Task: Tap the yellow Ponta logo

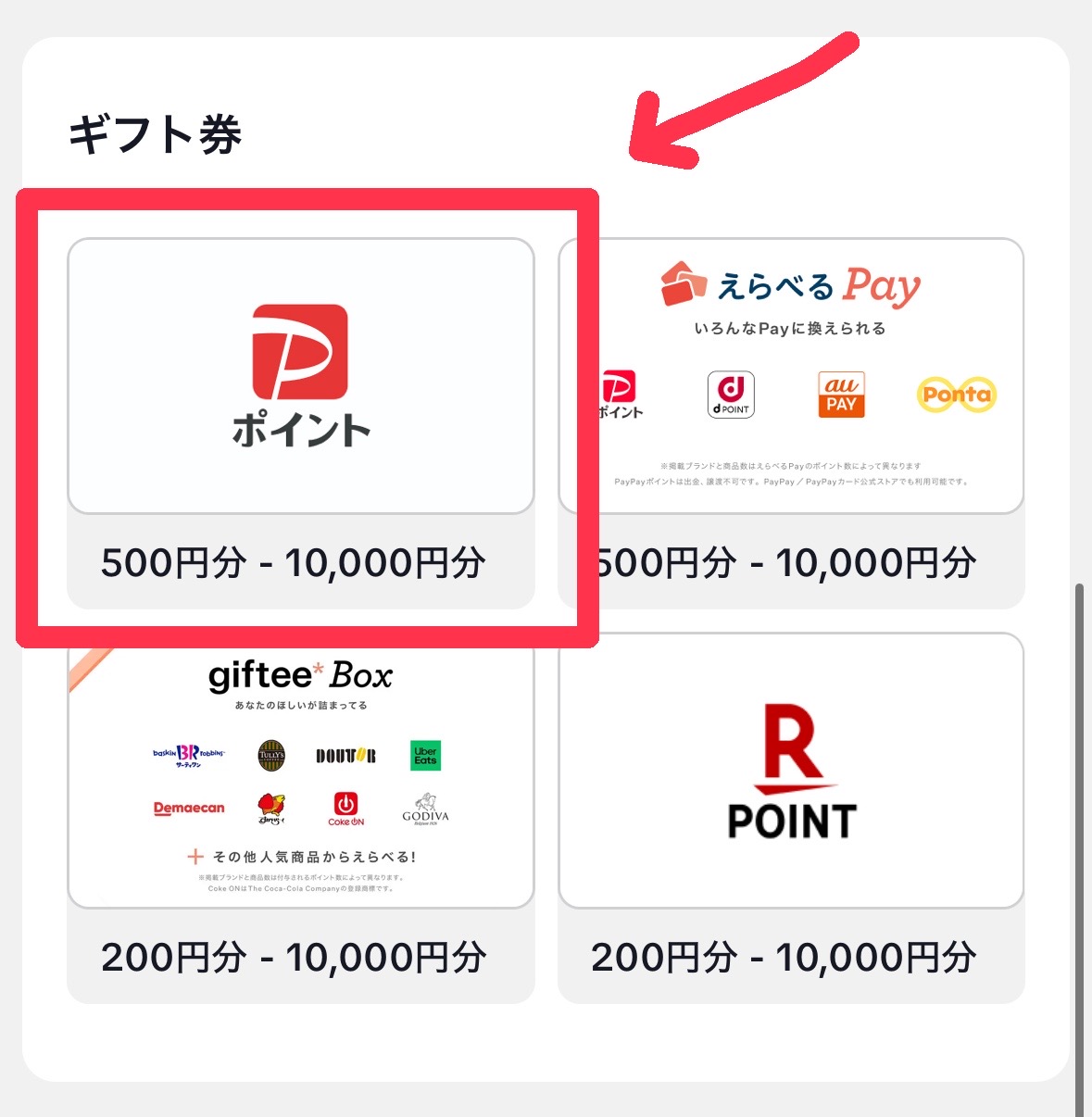Action: tap(956, 394)
